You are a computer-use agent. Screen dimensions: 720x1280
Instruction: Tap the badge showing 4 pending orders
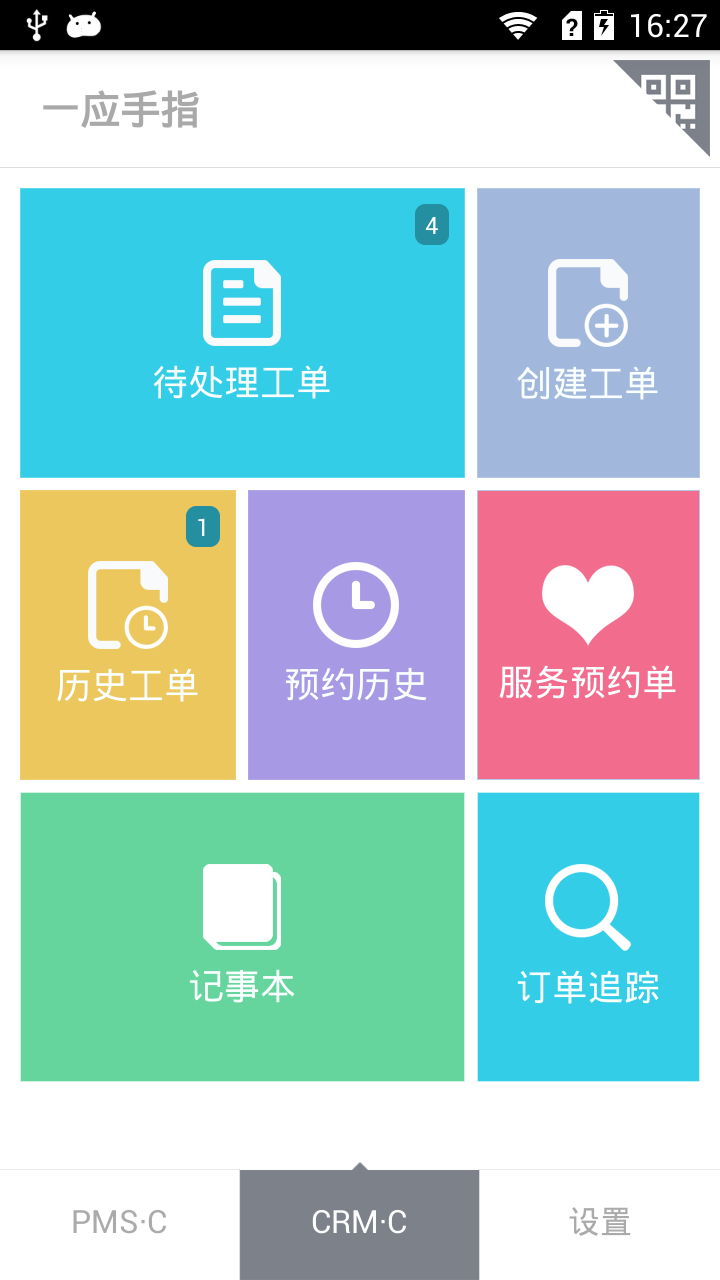(x=431, y=225)
